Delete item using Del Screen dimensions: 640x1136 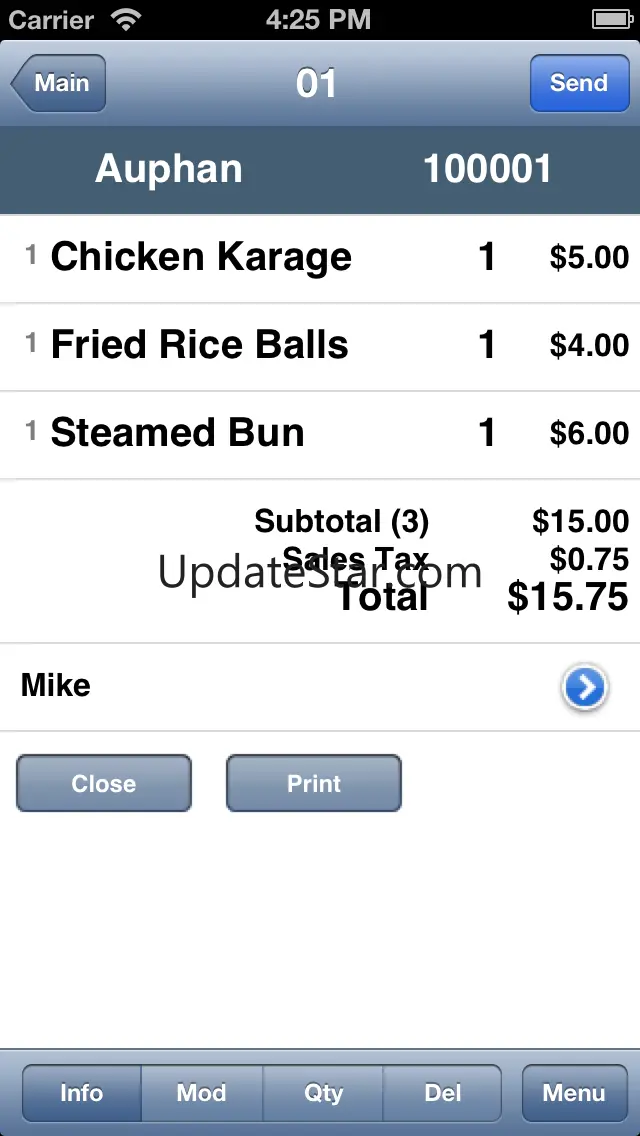pos(442,1093)
